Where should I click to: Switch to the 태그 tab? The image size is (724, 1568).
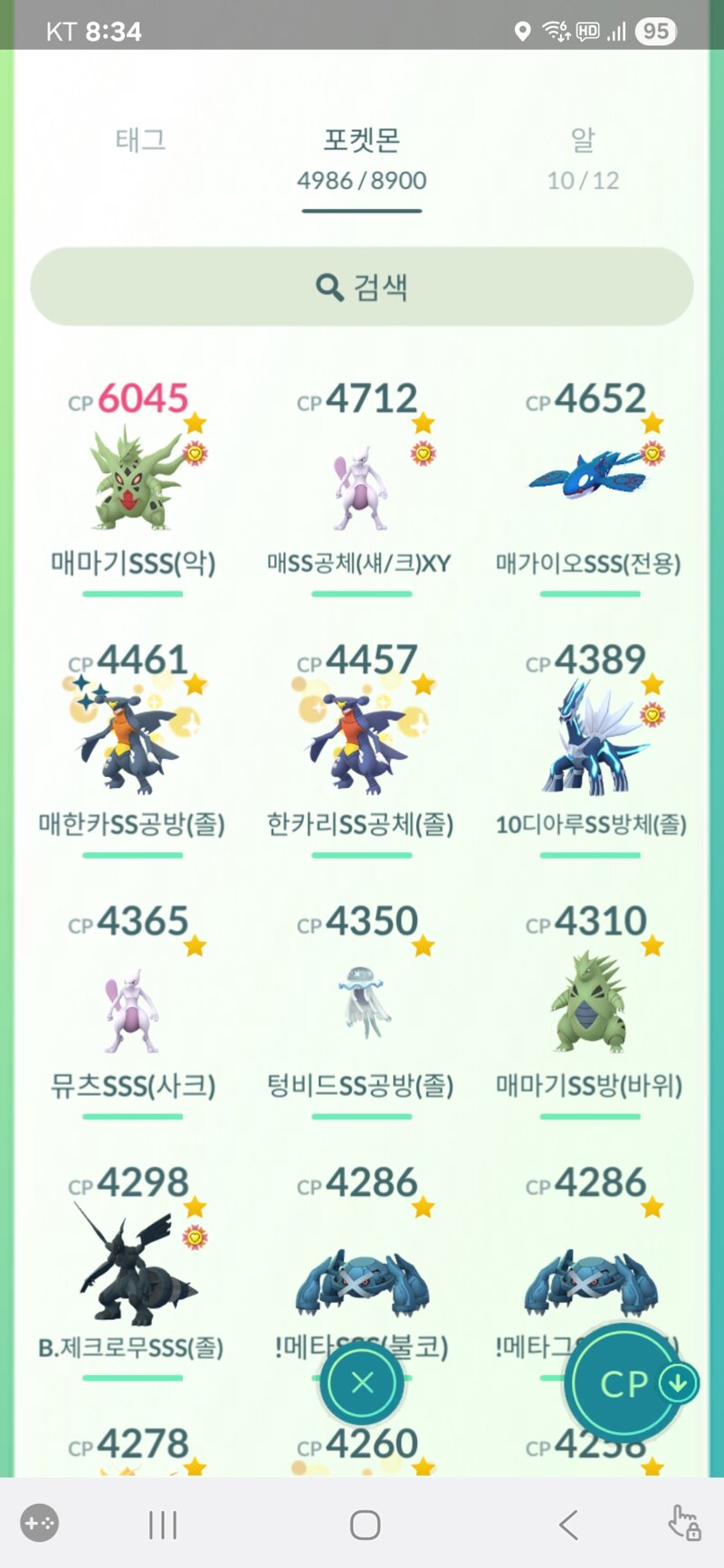(x=140, y=141)
